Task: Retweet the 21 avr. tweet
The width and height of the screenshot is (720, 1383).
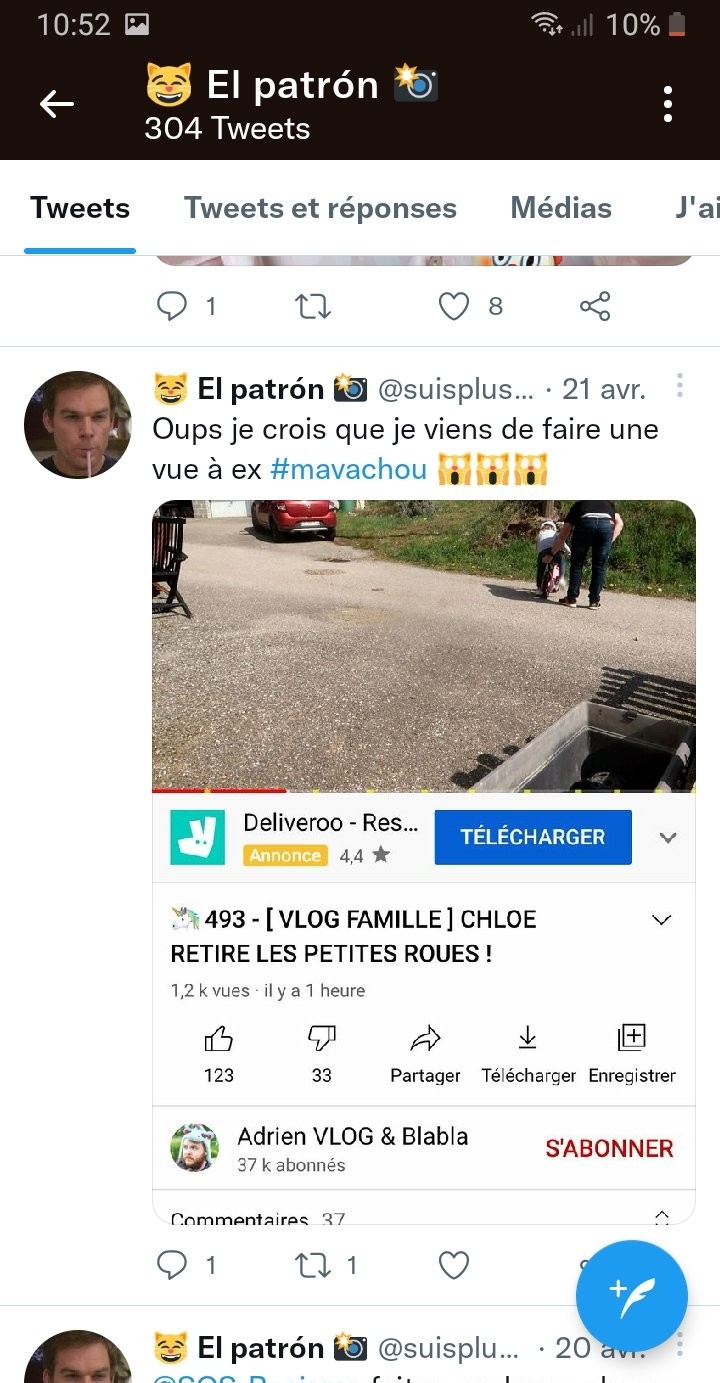Action: (313, 1266)
